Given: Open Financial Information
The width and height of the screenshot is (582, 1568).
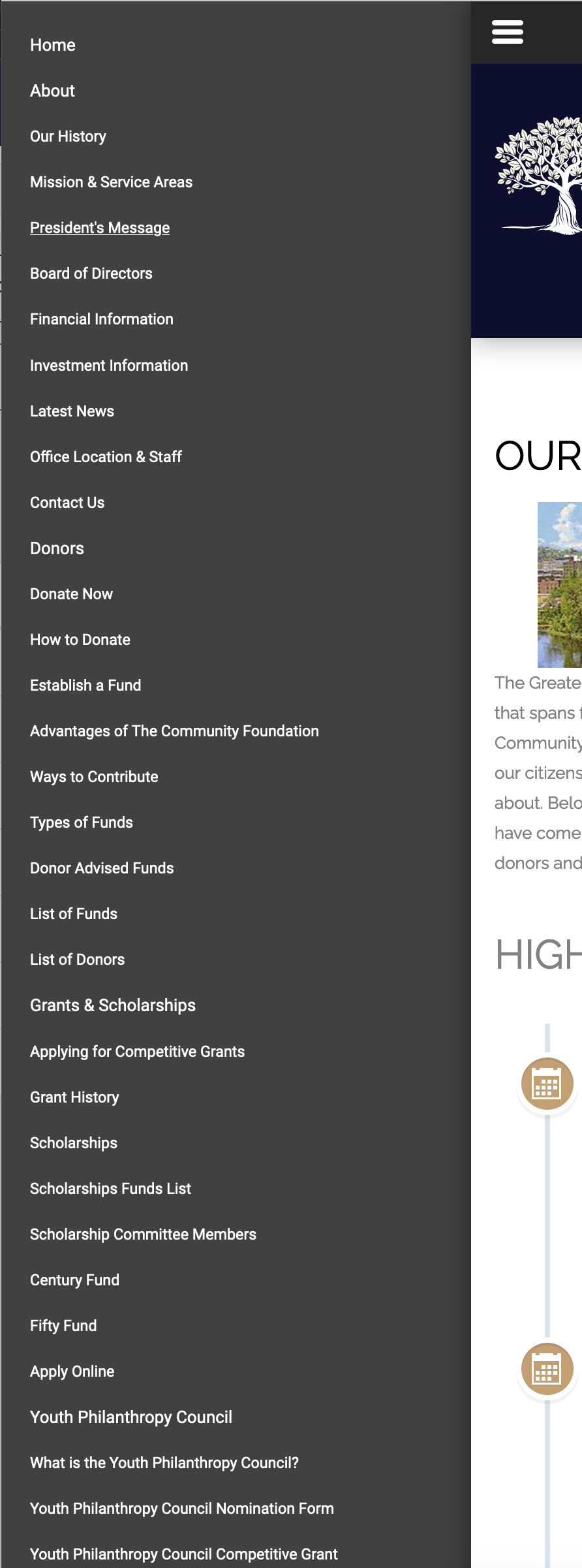Looking at the screenshot, I should (x=102, y=319).
